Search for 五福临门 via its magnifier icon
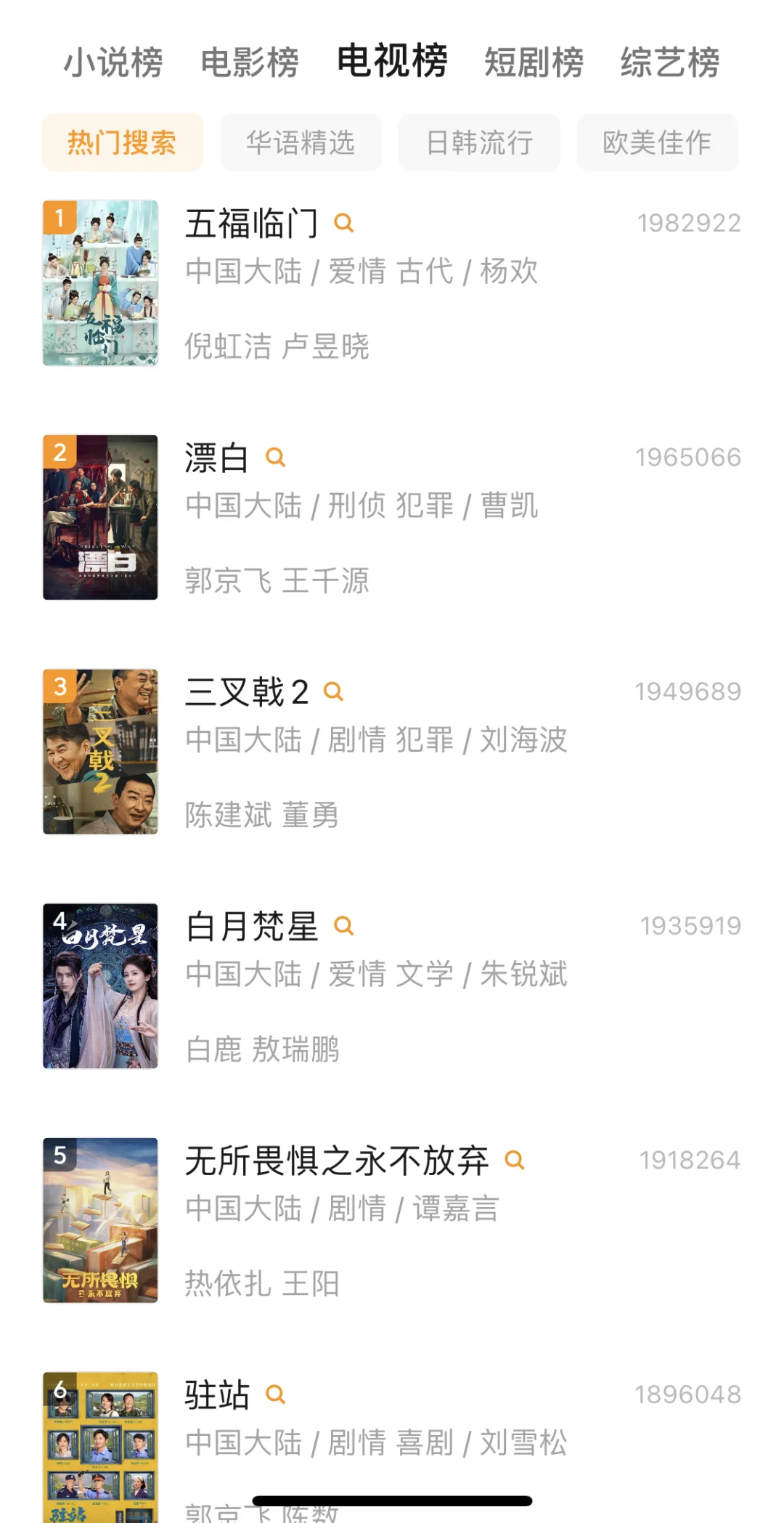This screenshot has height=1523, width=784. point(344,223)
